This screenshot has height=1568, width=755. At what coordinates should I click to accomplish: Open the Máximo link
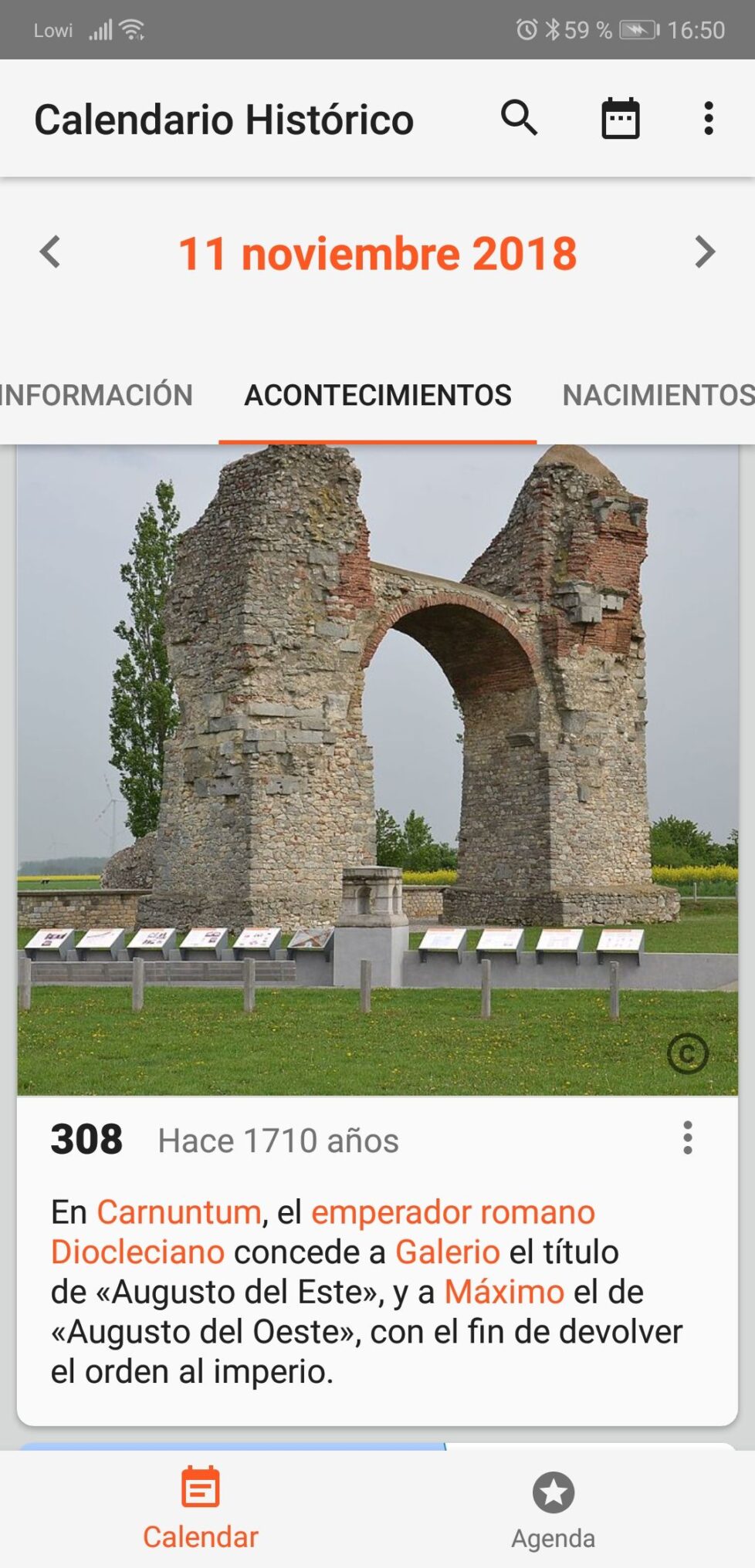click(x=504, y=1292)
